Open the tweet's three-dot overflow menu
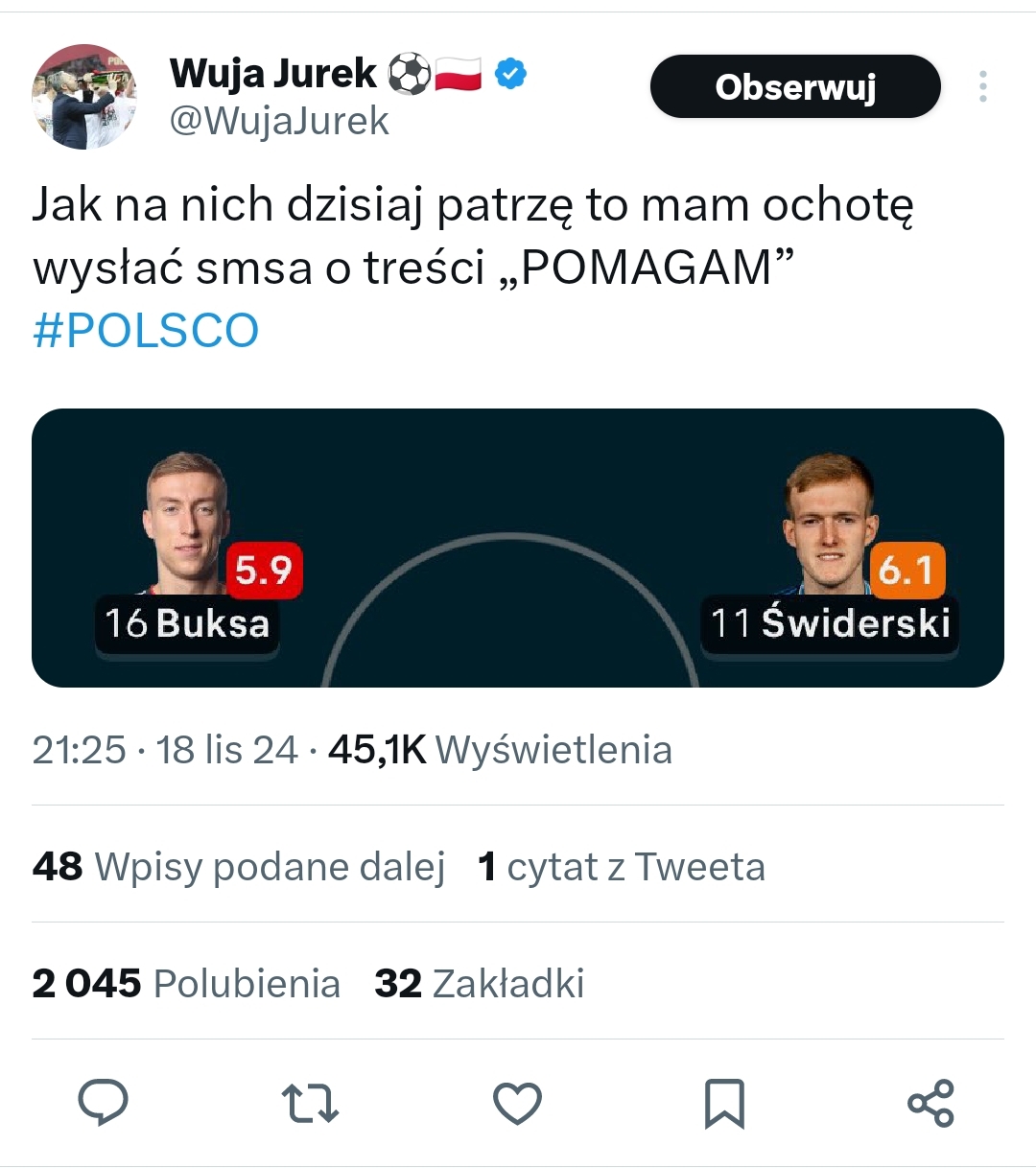Screen dimensions: 1036x1168 [x=982, y=87]
